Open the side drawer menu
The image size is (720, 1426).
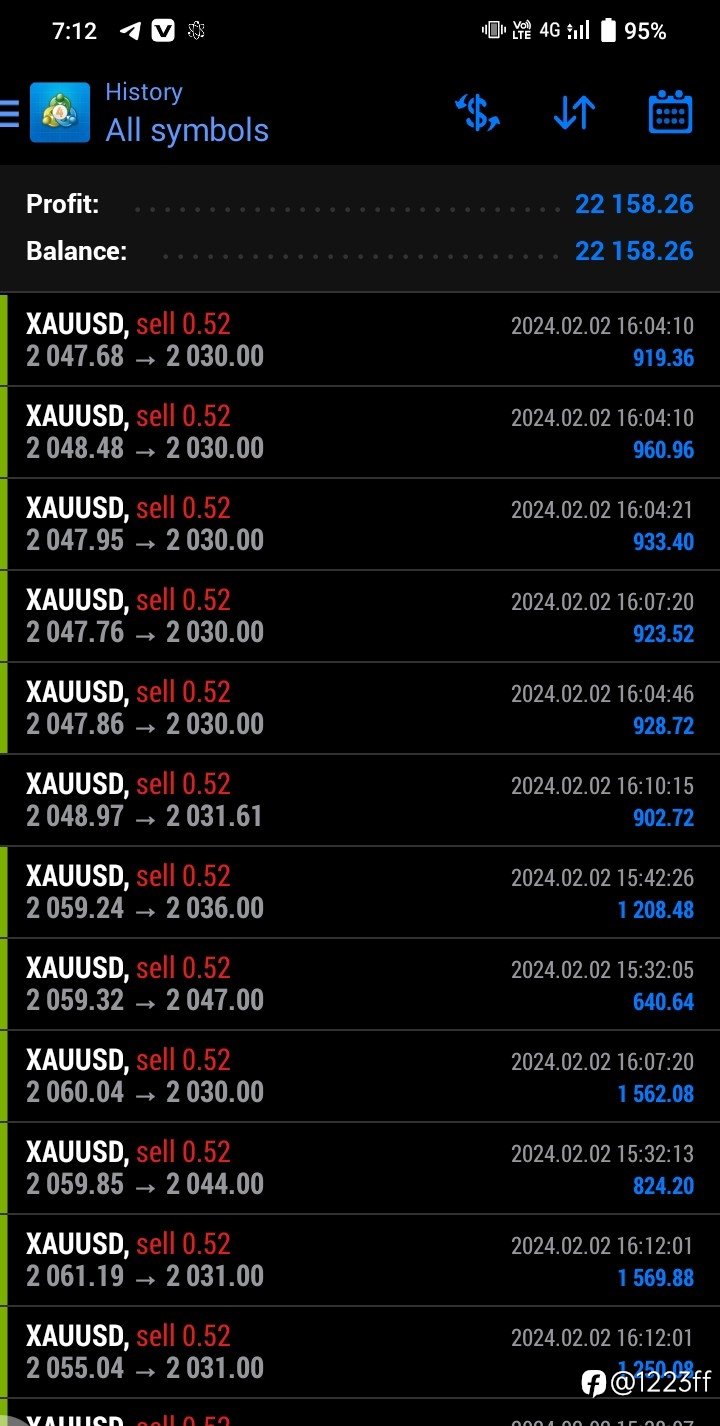click(x=9, y=113)
